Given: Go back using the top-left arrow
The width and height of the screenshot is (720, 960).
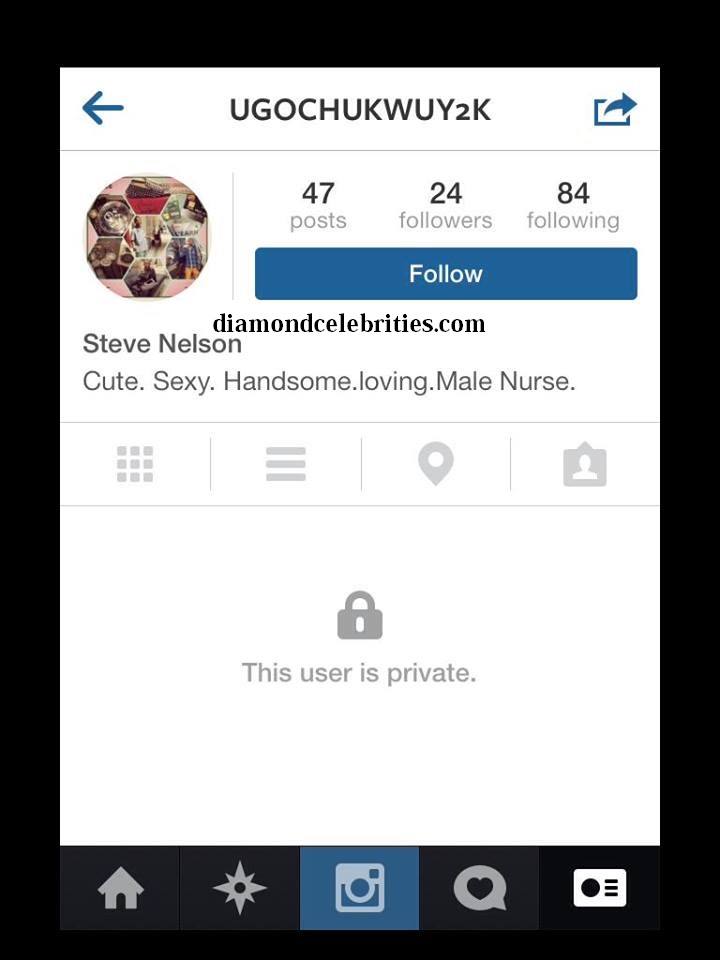Looking at the screenshot, I should [x=103, y=108].
